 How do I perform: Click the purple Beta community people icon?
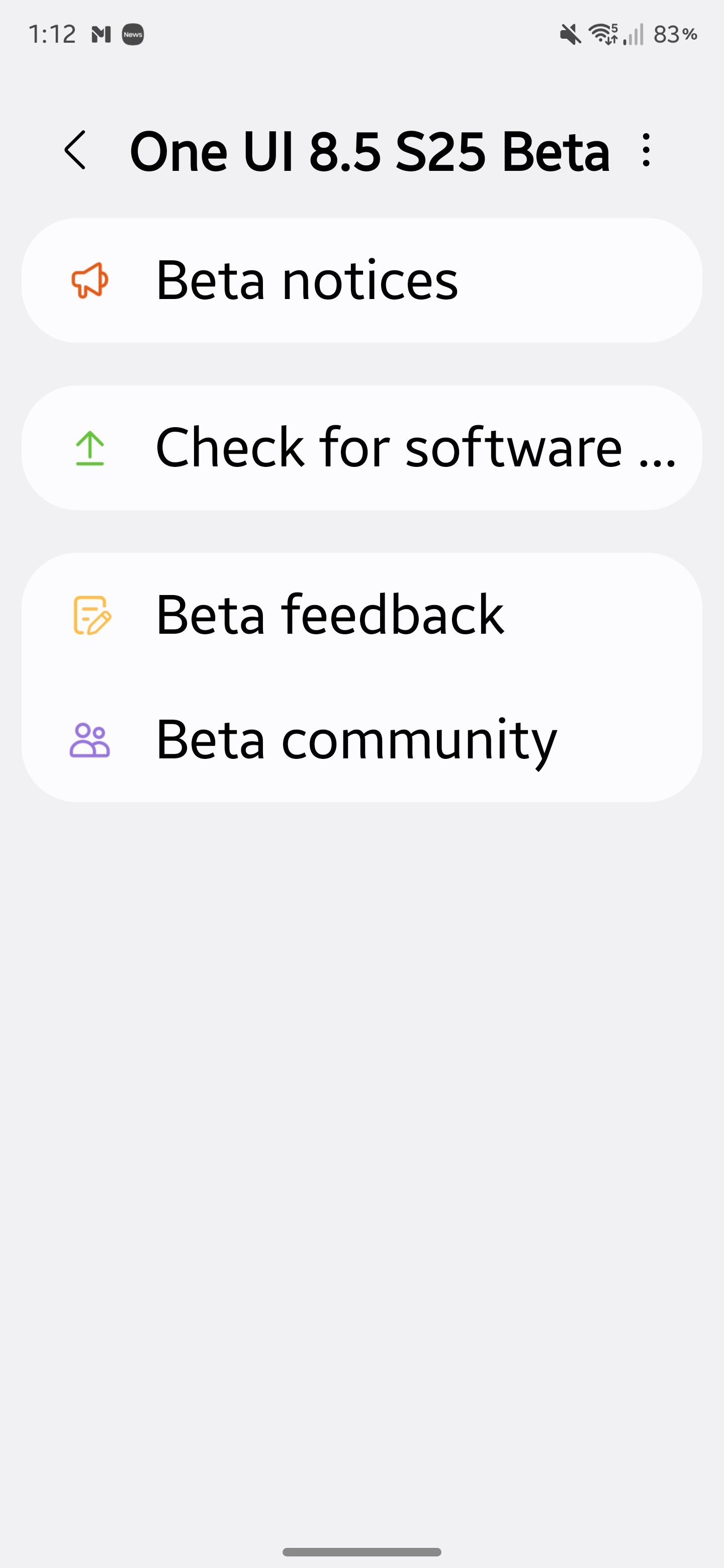coord(90,740)
